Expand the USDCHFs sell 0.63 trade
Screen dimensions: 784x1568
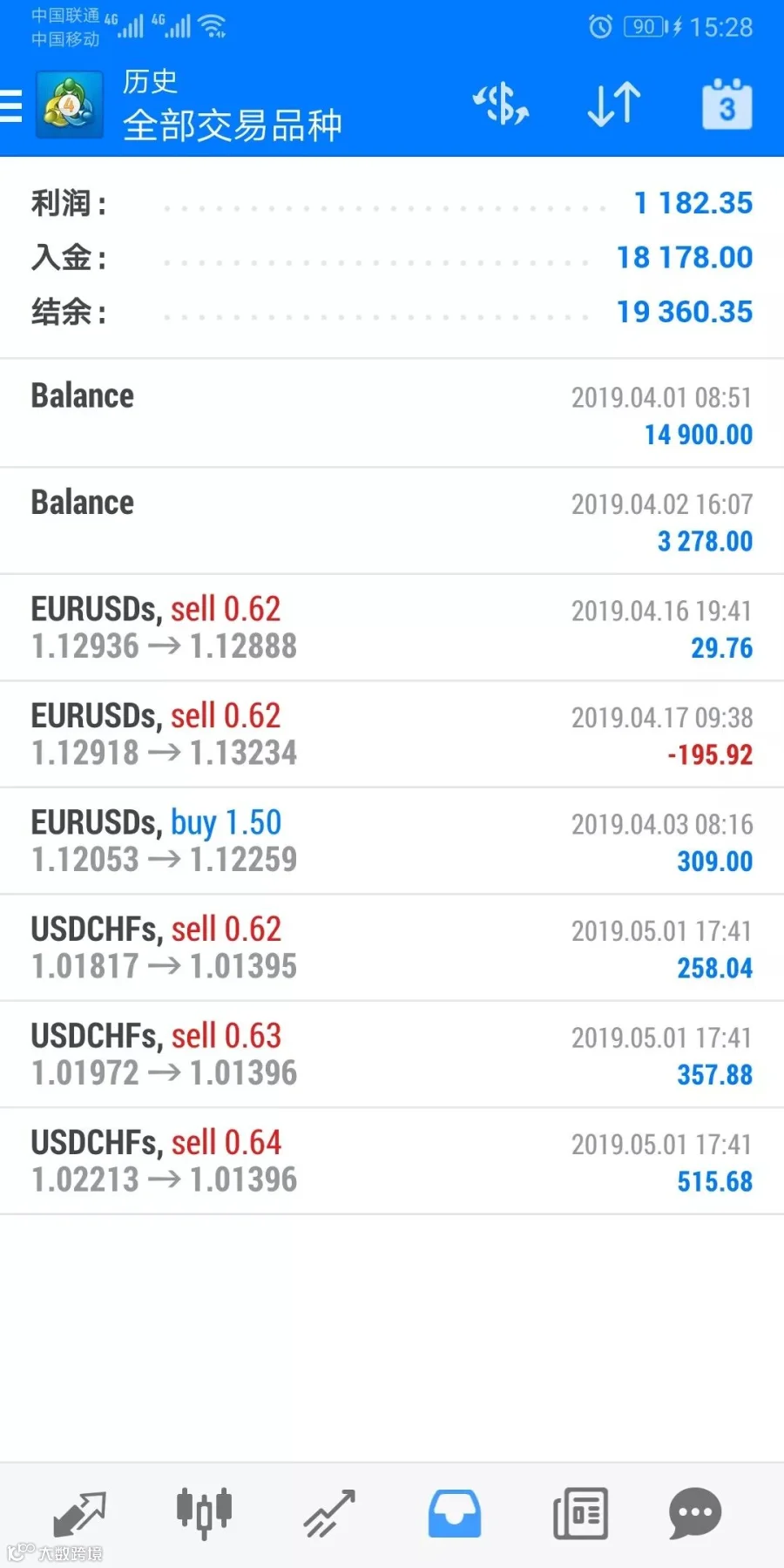tap(392, 1055)
